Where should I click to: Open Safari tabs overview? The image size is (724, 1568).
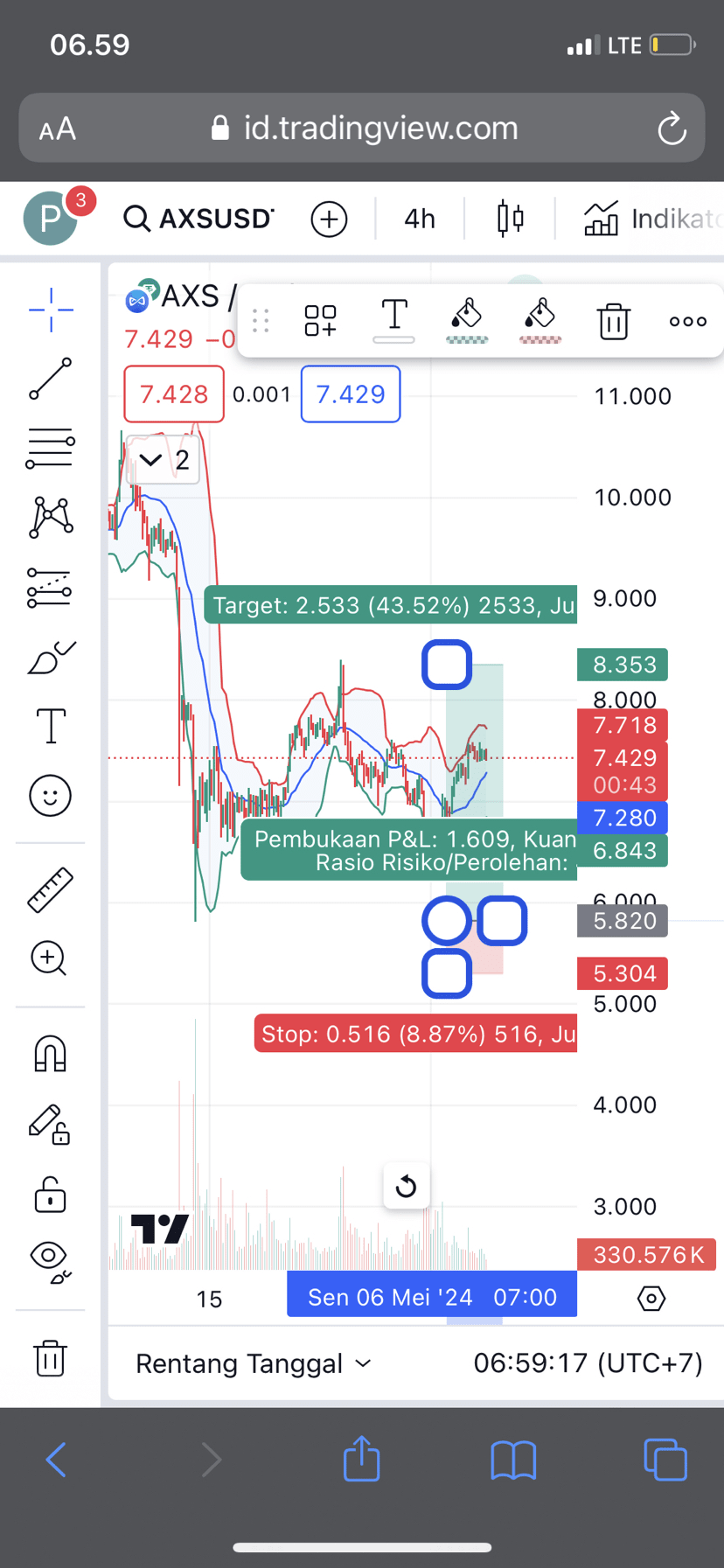coord(665,1459)
